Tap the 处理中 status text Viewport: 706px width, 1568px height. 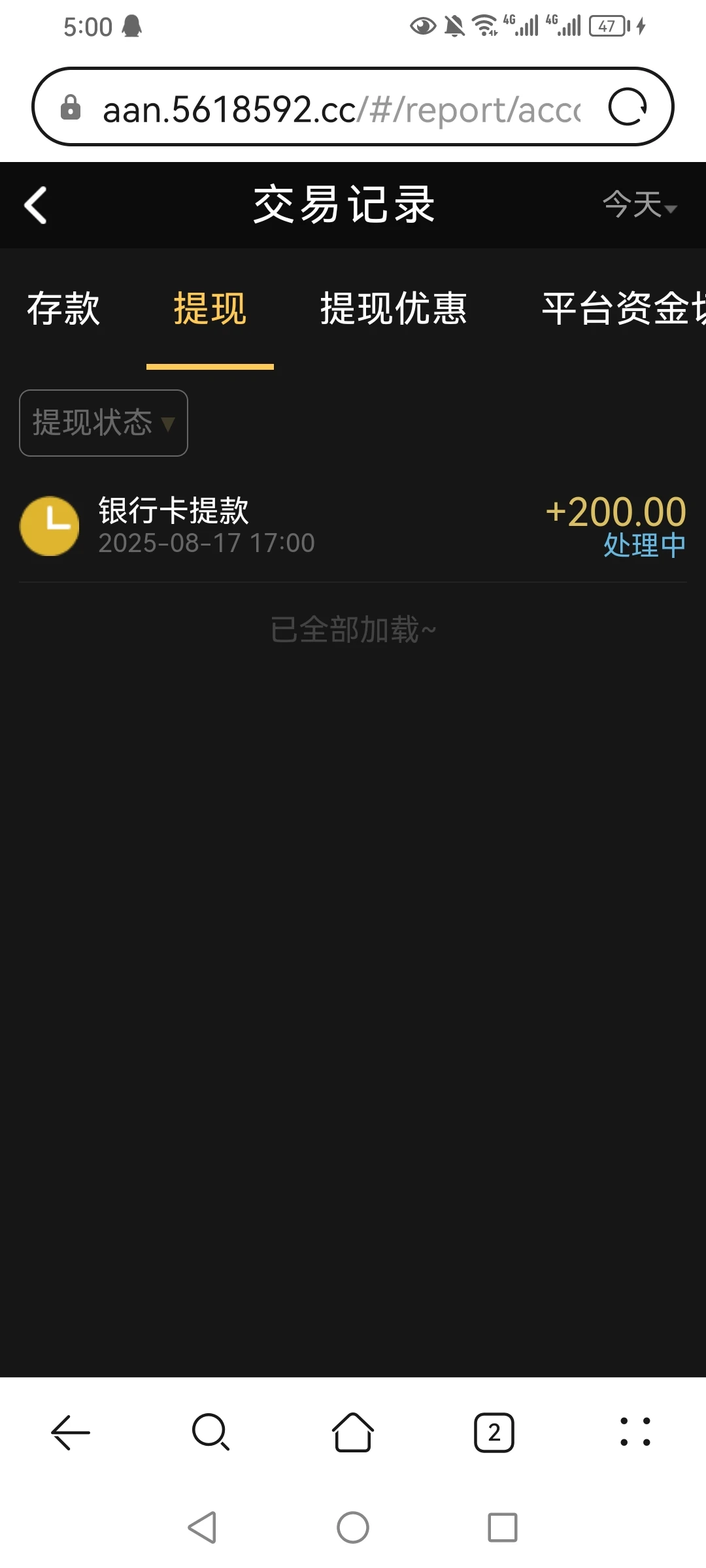[x=643, y=544]
